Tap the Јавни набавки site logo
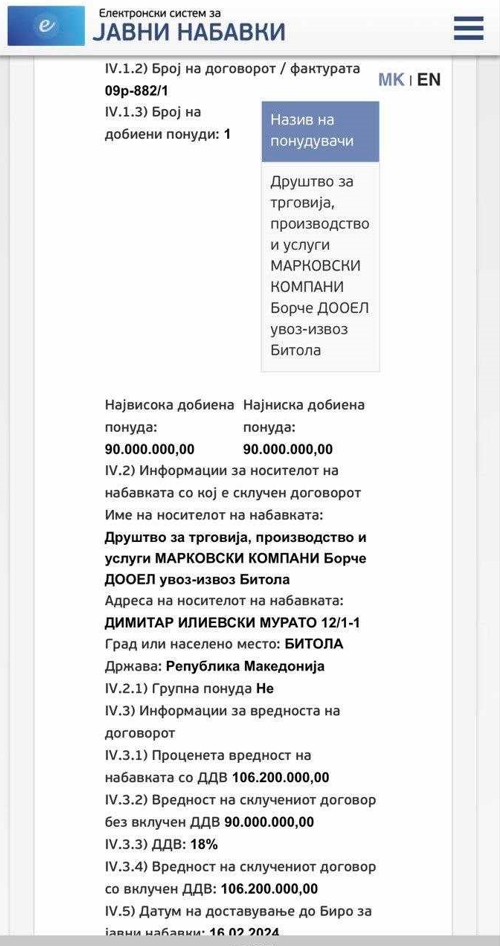Screen dimensions: 500x946 [147, 26]
